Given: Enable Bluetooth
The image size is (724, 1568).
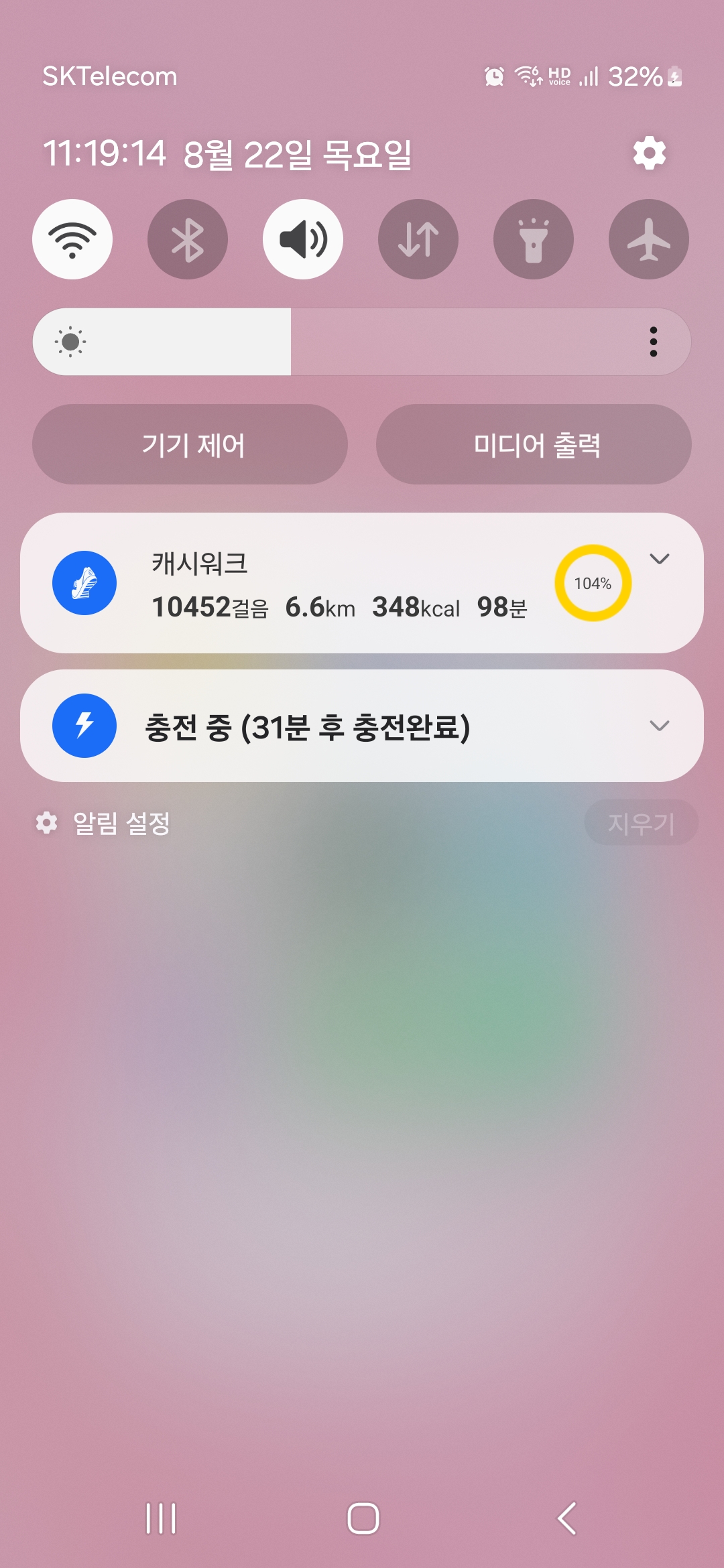Looking at the screenshot, I should pyautogui.click(x=188, y=239).
